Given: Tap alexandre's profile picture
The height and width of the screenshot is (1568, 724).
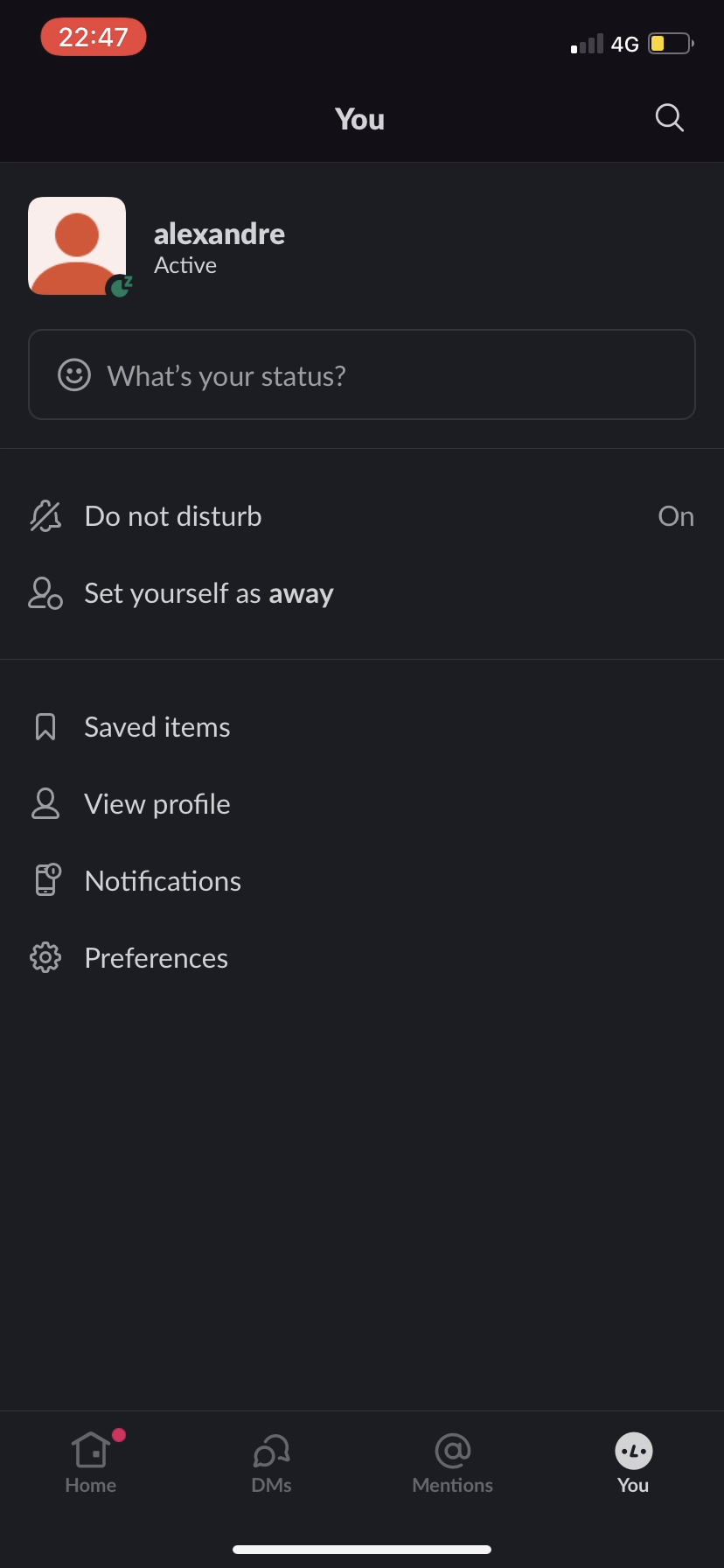Looking at the screenshot, I should point(76,245).
